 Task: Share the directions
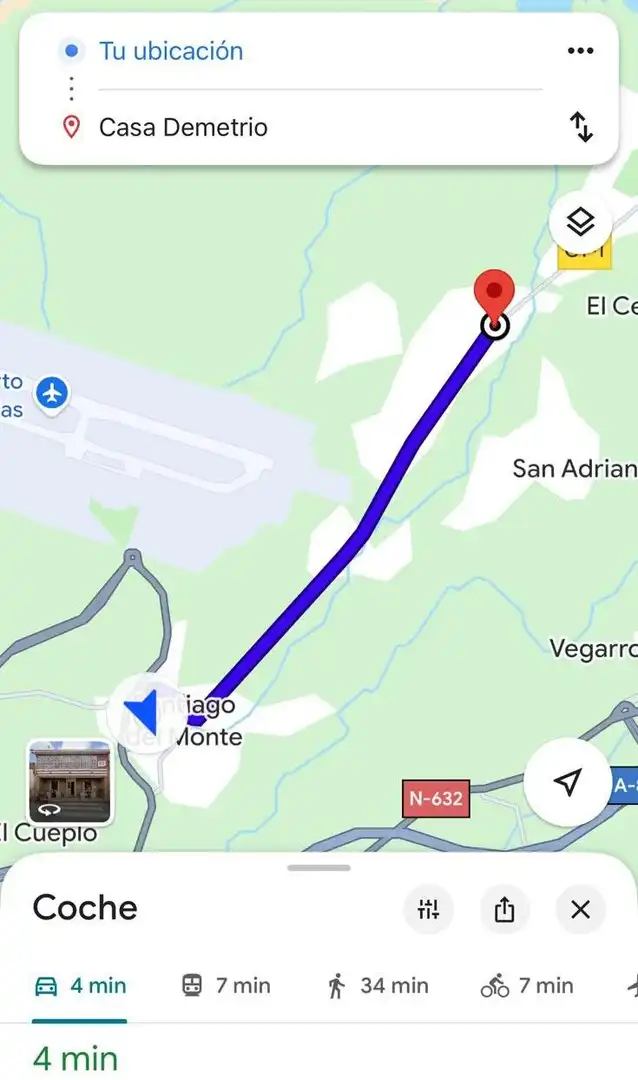504,909
